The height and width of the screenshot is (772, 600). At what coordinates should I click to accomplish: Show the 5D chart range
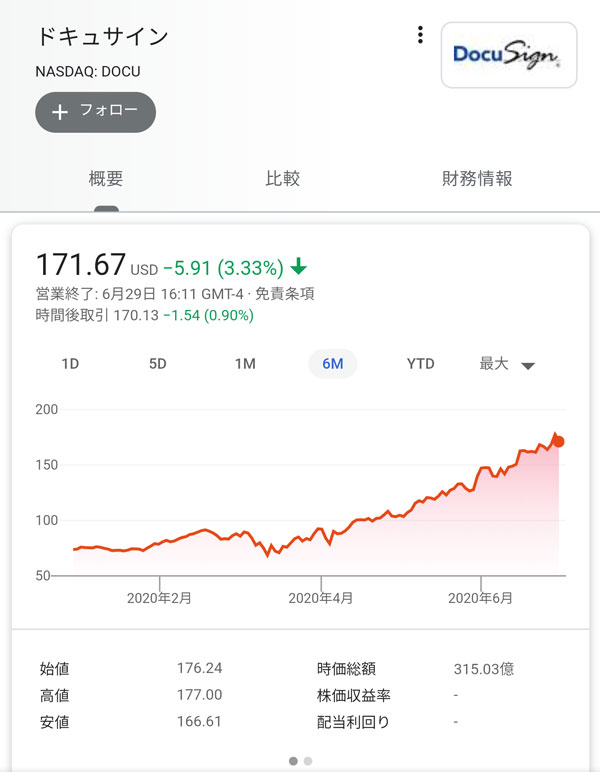pyautogui.click(x=158, y=364)
